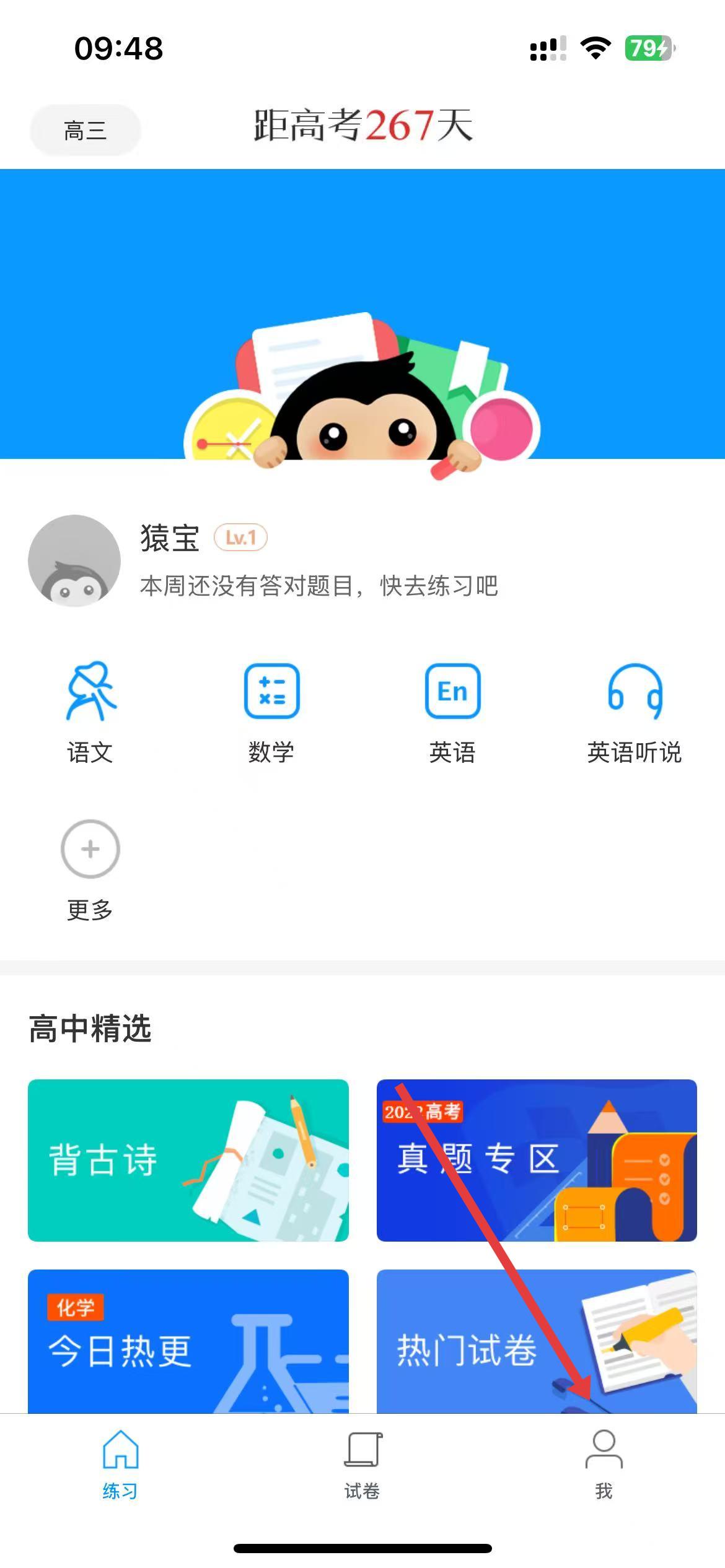The image size is (725, 1568).
Task: Open the 真题专区 card
Action: [537, 1160]
